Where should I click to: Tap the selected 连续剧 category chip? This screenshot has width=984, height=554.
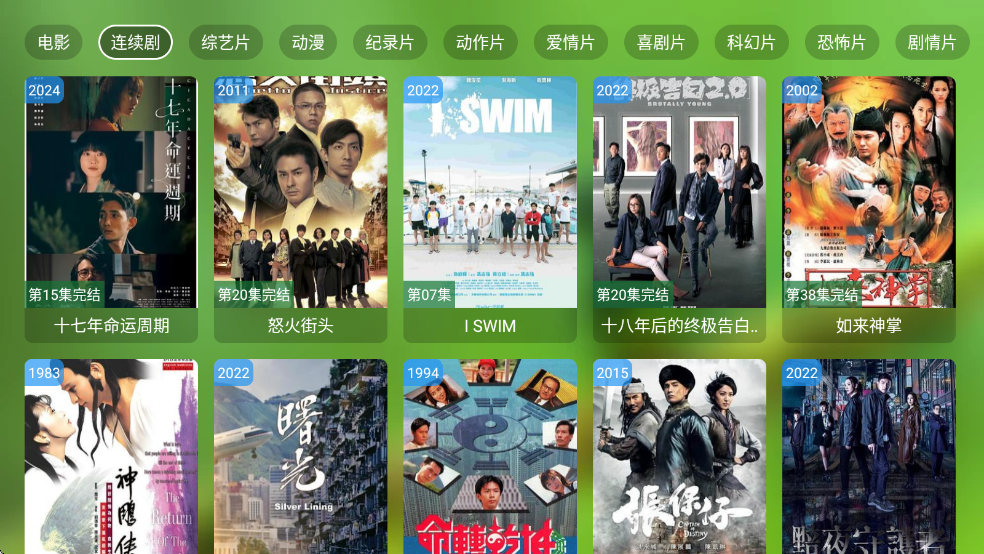pyautogui.click(x=136, y=43)
